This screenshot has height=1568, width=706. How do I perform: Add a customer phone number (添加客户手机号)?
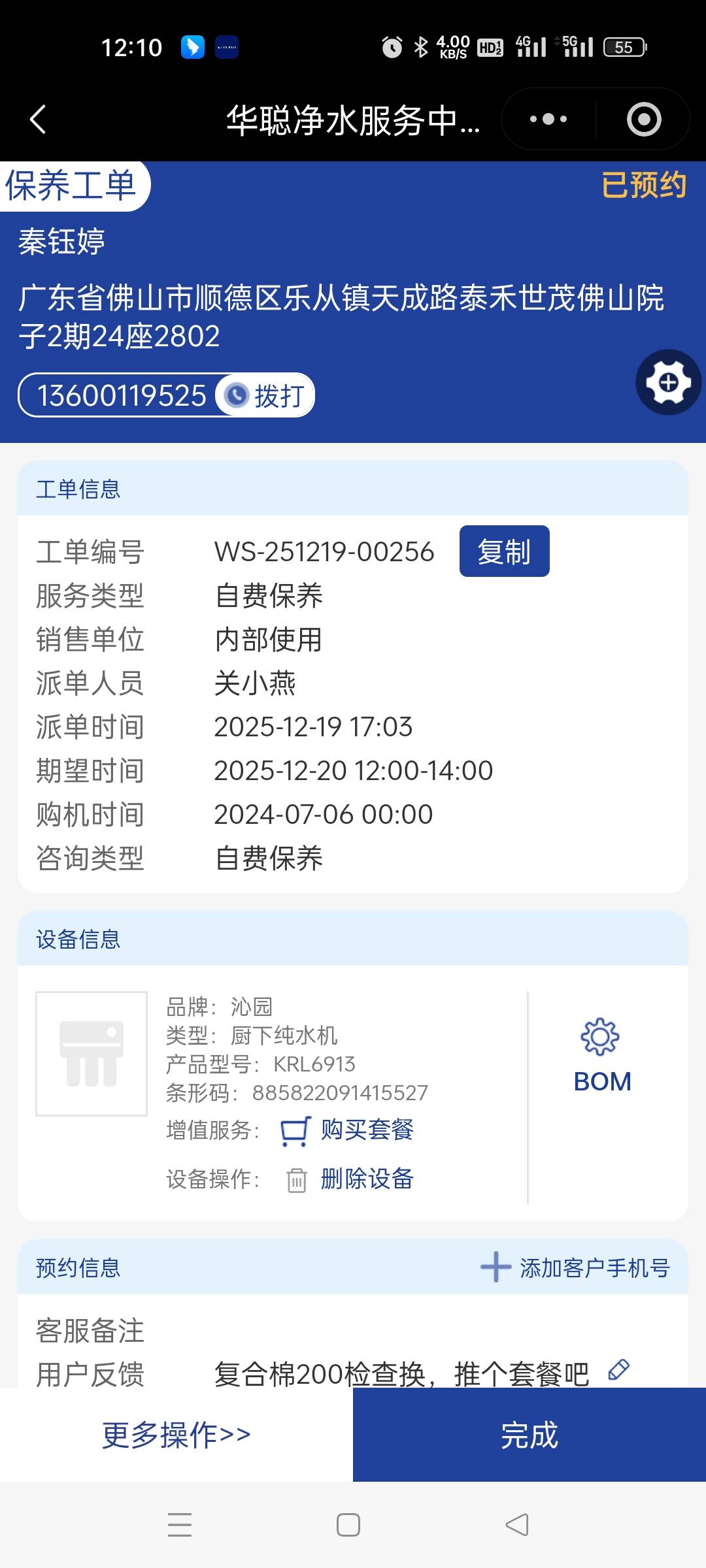pos(575,1268)
